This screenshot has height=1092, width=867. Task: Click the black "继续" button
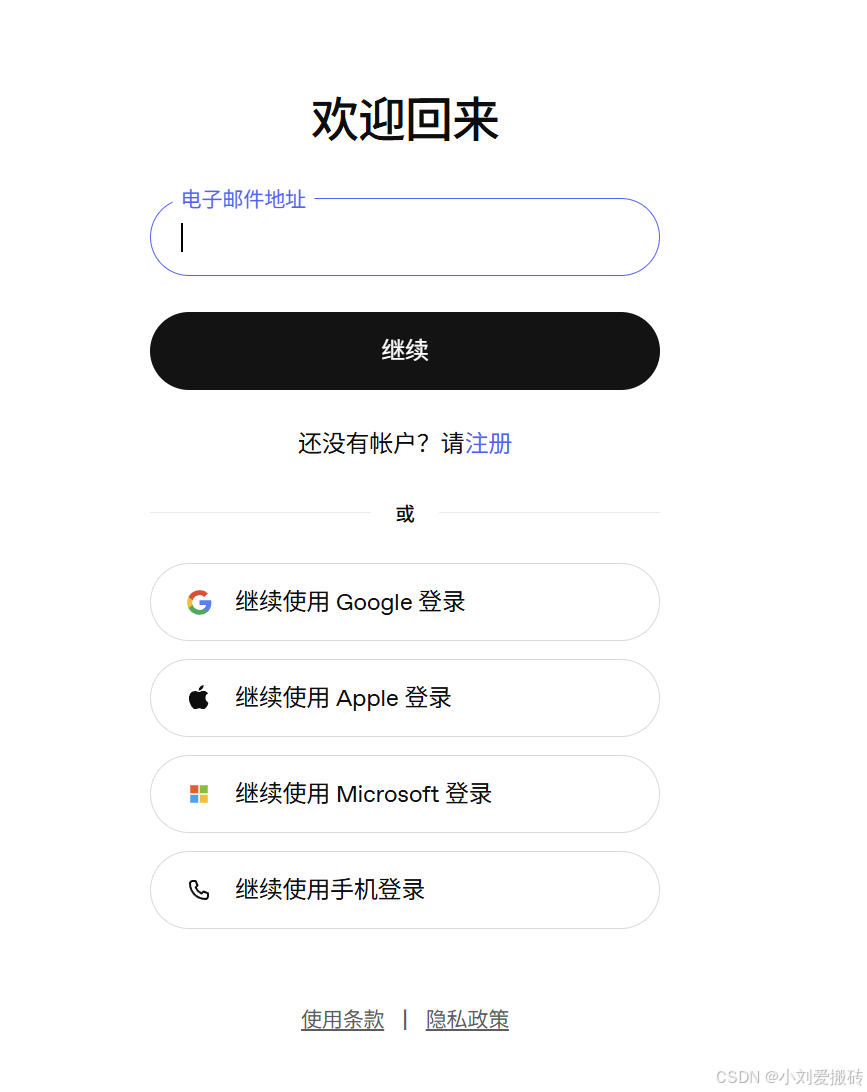(404, 351)
